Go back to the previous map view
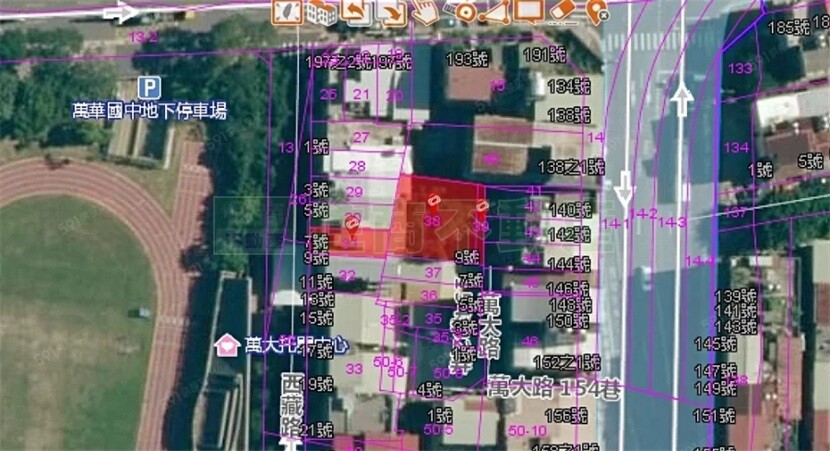830x451 pixels. point(356,11)
